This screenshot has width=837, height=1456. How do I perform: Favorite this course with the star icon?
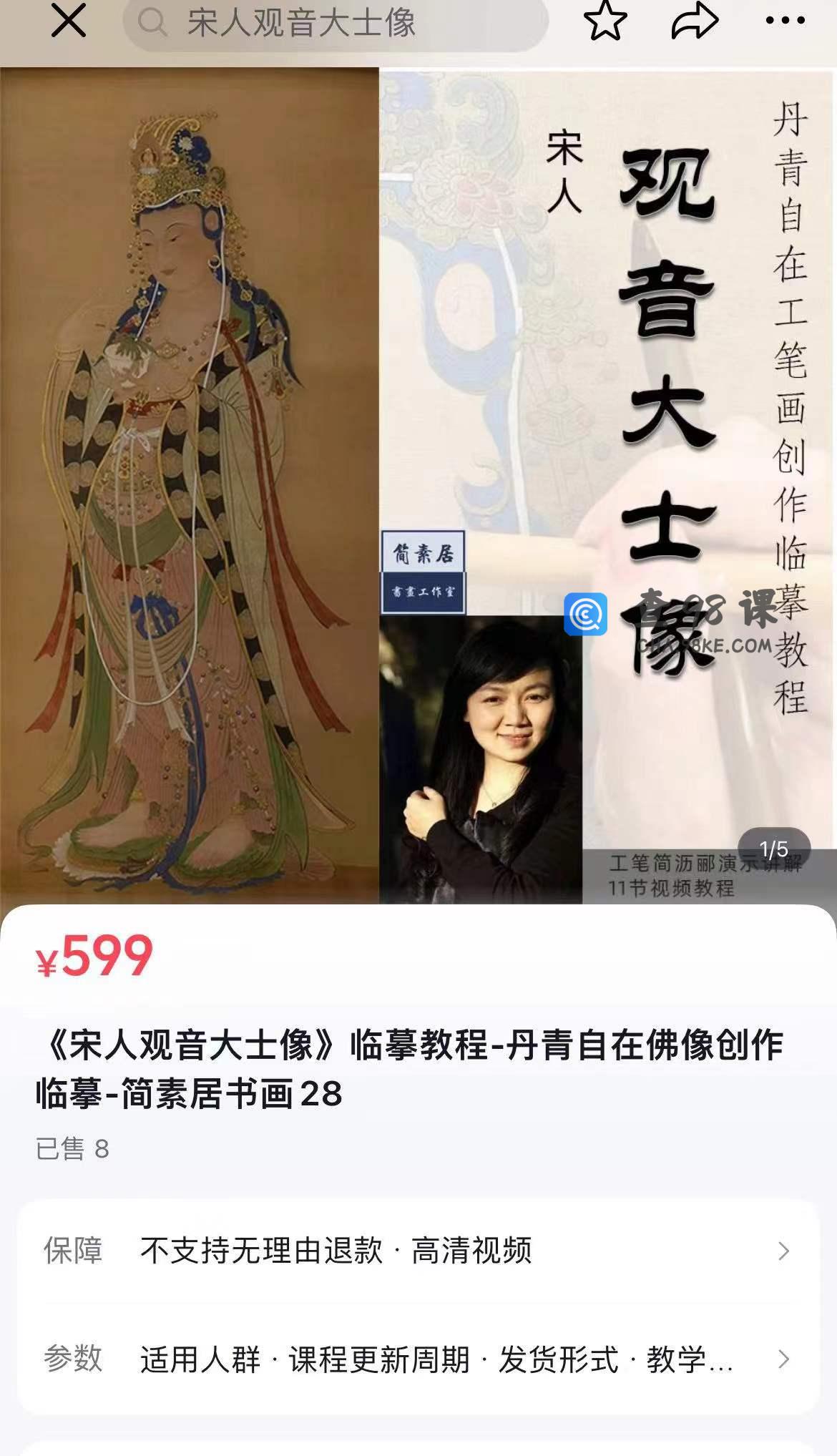(x=605, y=21)
